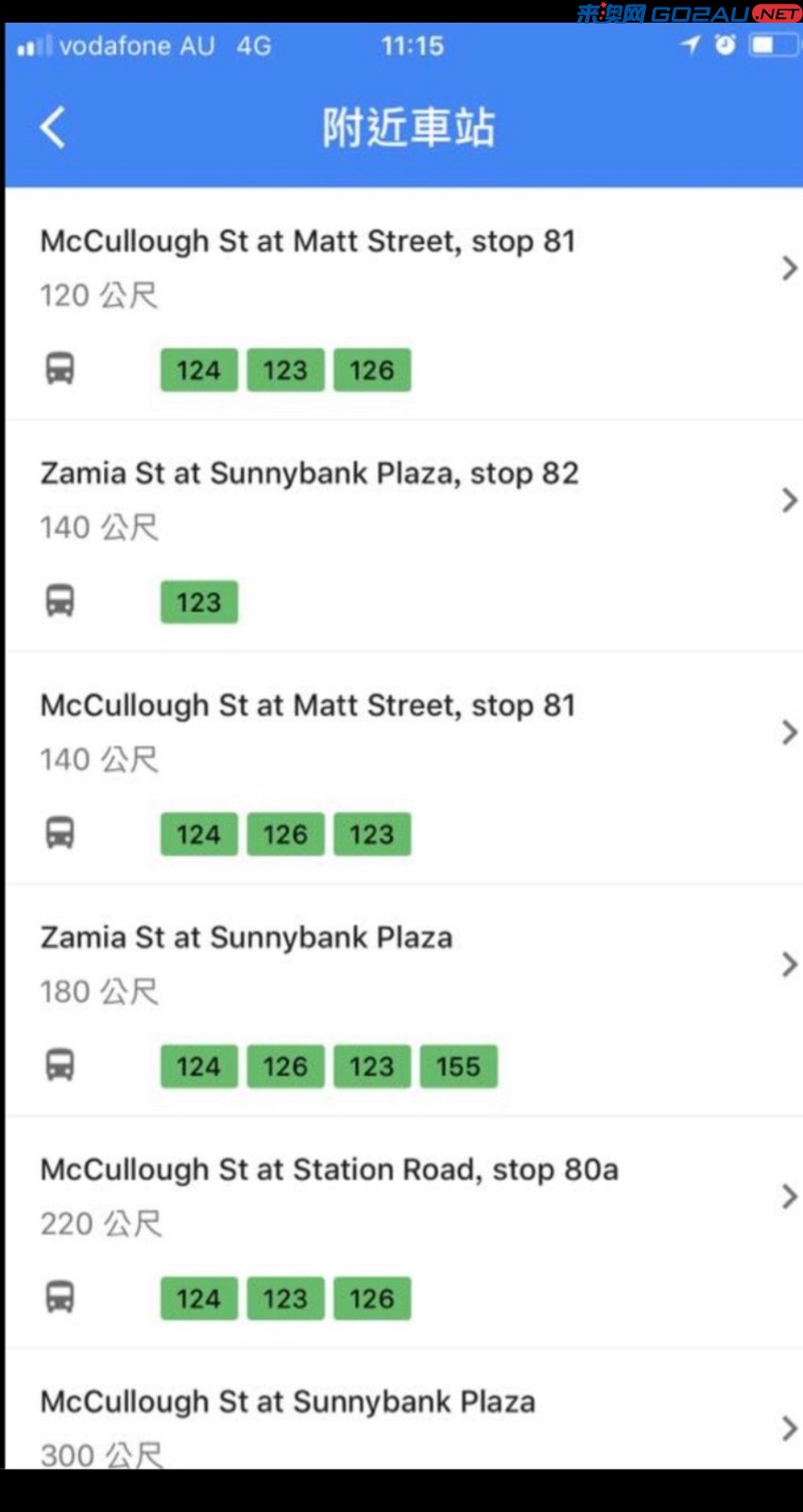Open McCullough St at Station Road, stop 80a
This screenshot has width=803, height=1512.
click(x=404, y=1232)
